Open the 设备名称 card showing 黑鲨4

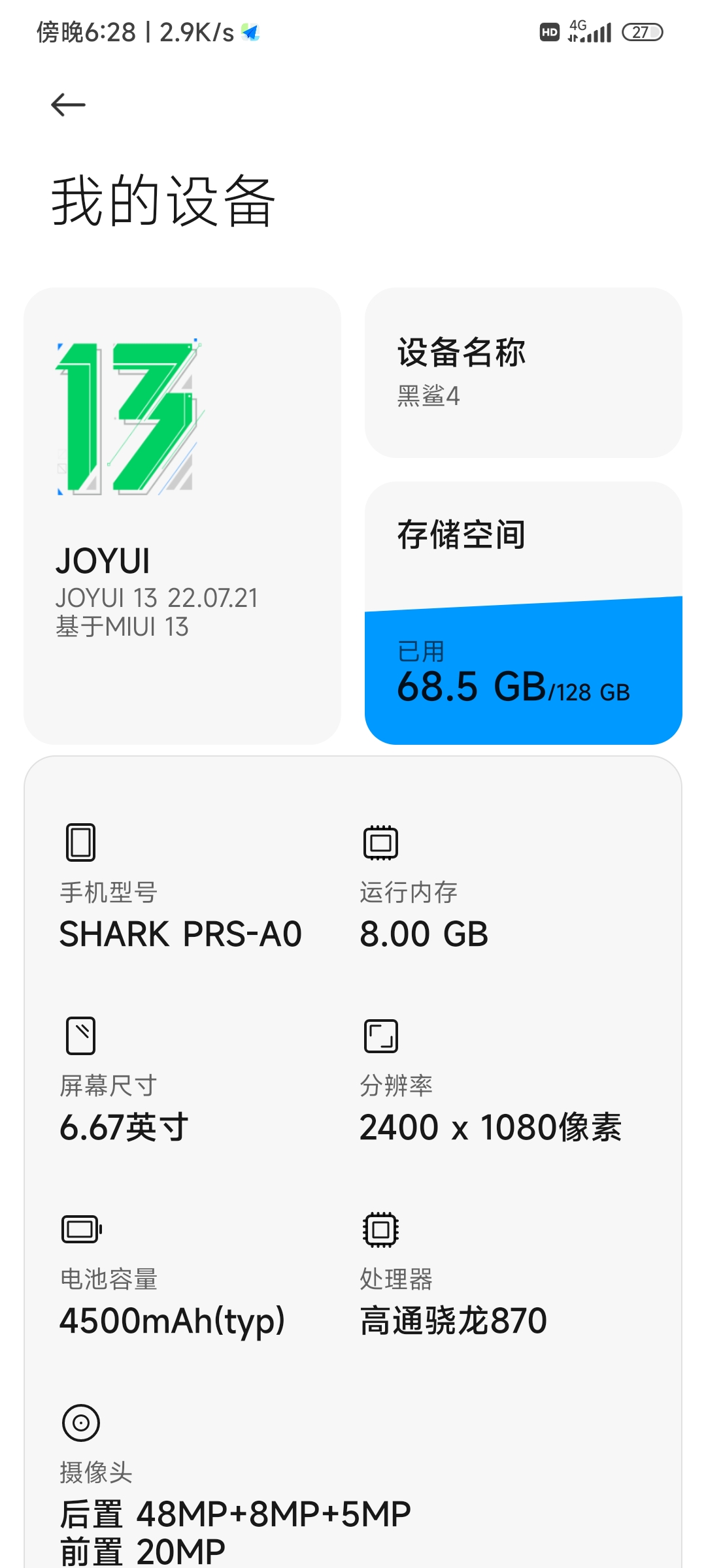524,372
